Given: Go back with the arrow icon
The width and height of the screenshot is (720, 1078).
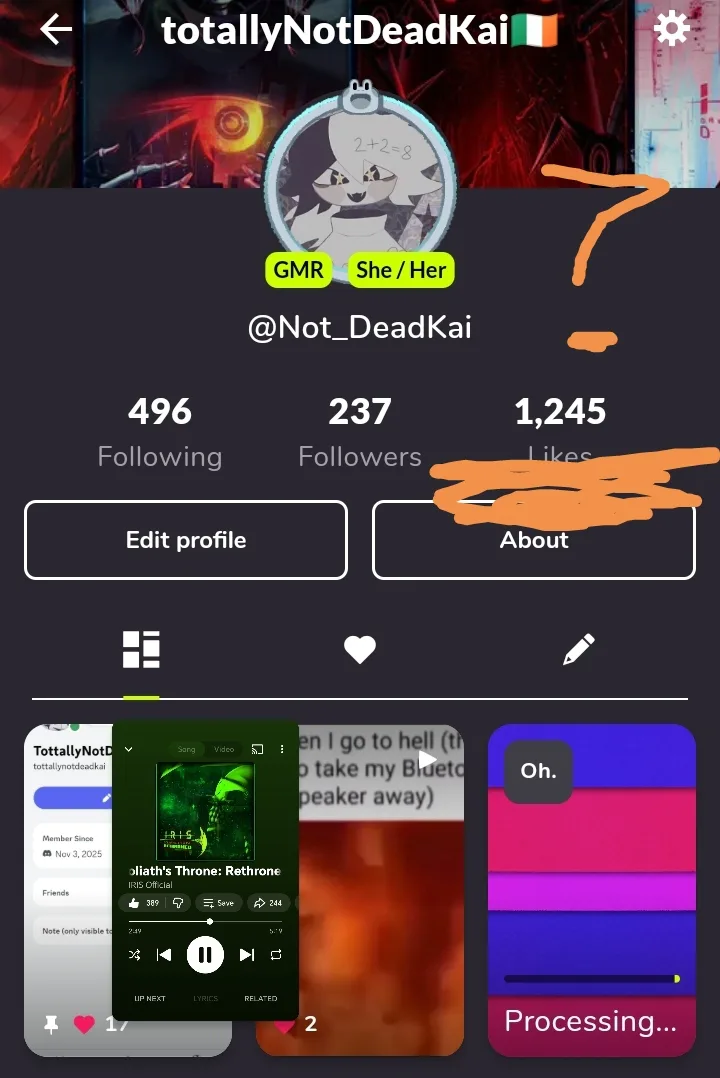Looking at the screenshot, I should pos(56,30).
